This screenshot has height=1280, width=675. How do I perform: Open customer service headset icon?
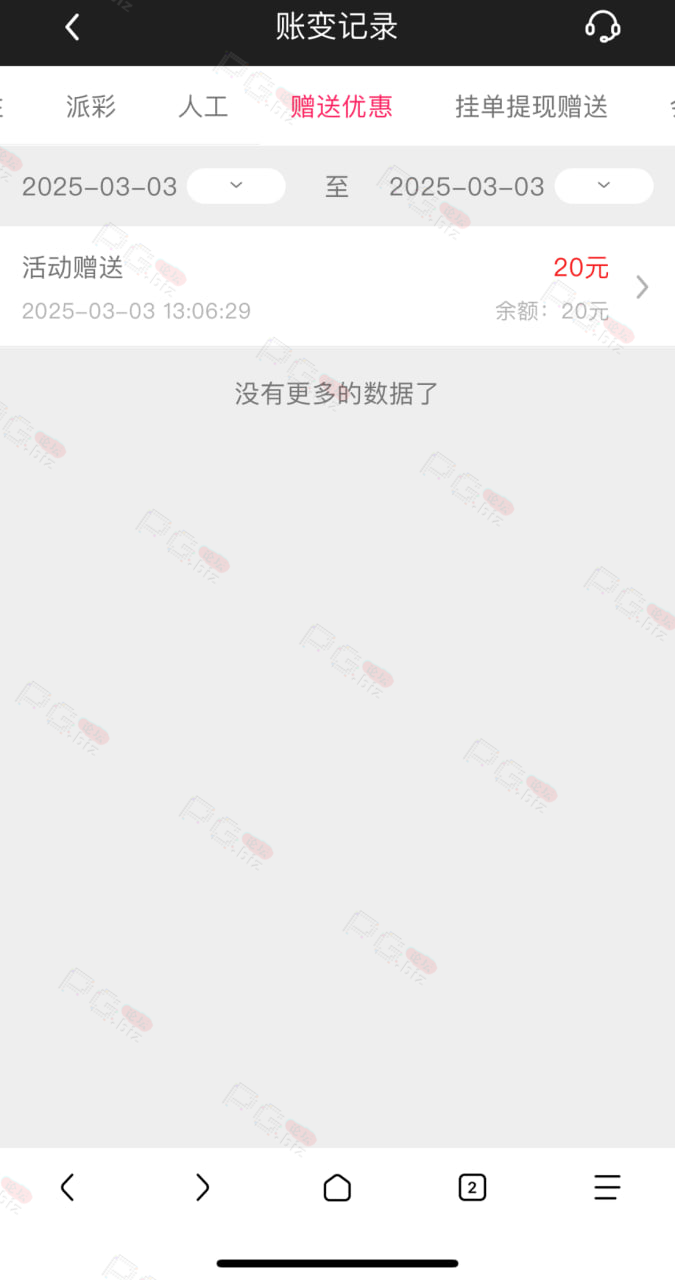[x=602, y=27]
